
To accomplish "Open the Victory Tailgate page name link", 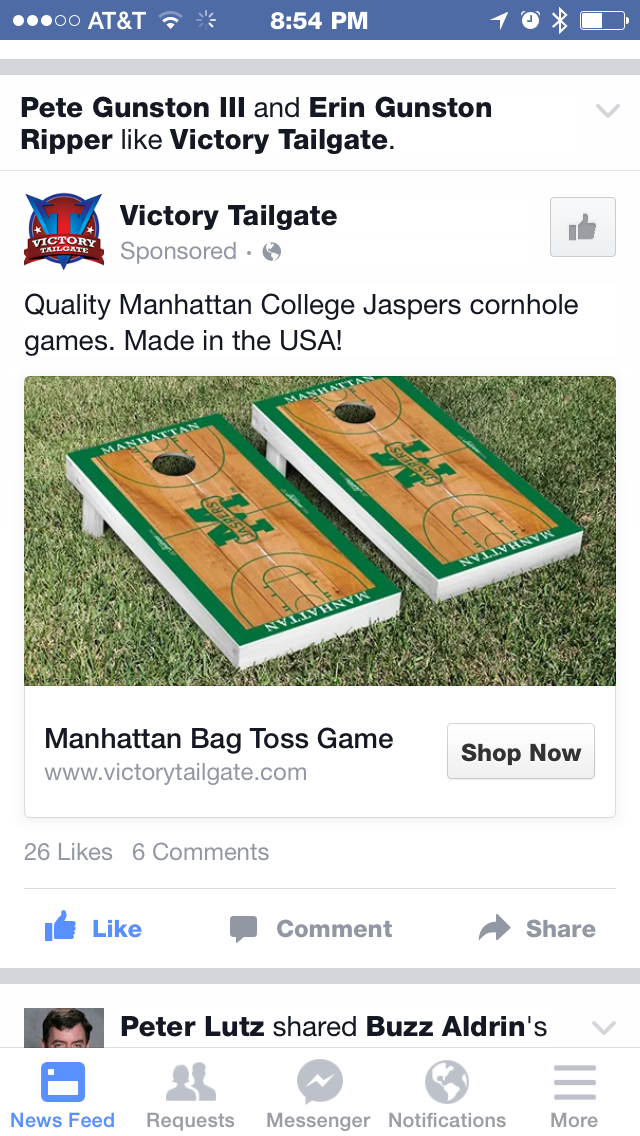I will coord(228,216).
